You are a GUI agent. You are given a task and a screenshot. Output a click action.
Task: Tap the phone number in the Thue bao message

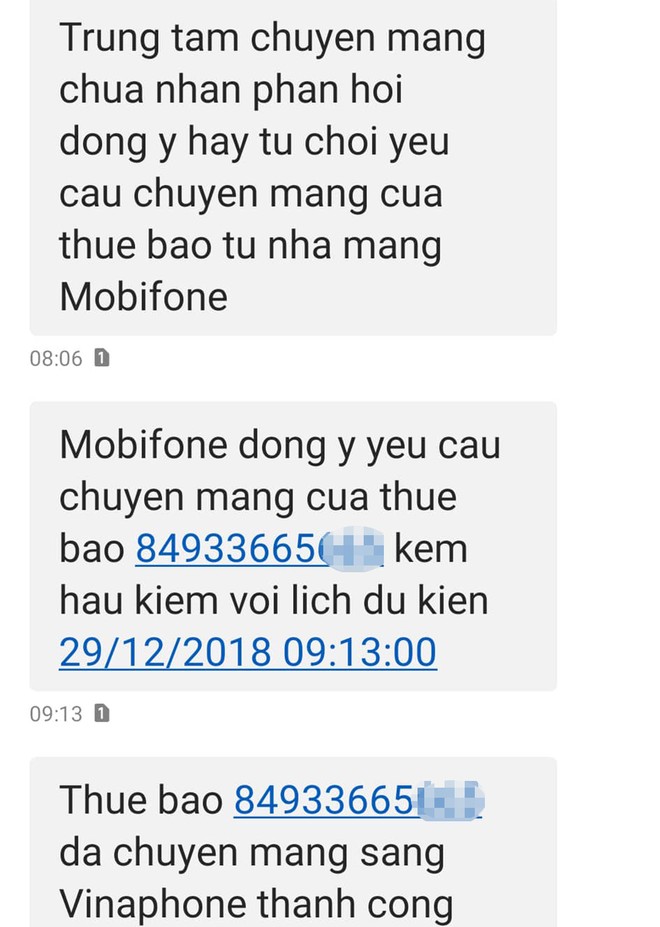coord(357,800)
